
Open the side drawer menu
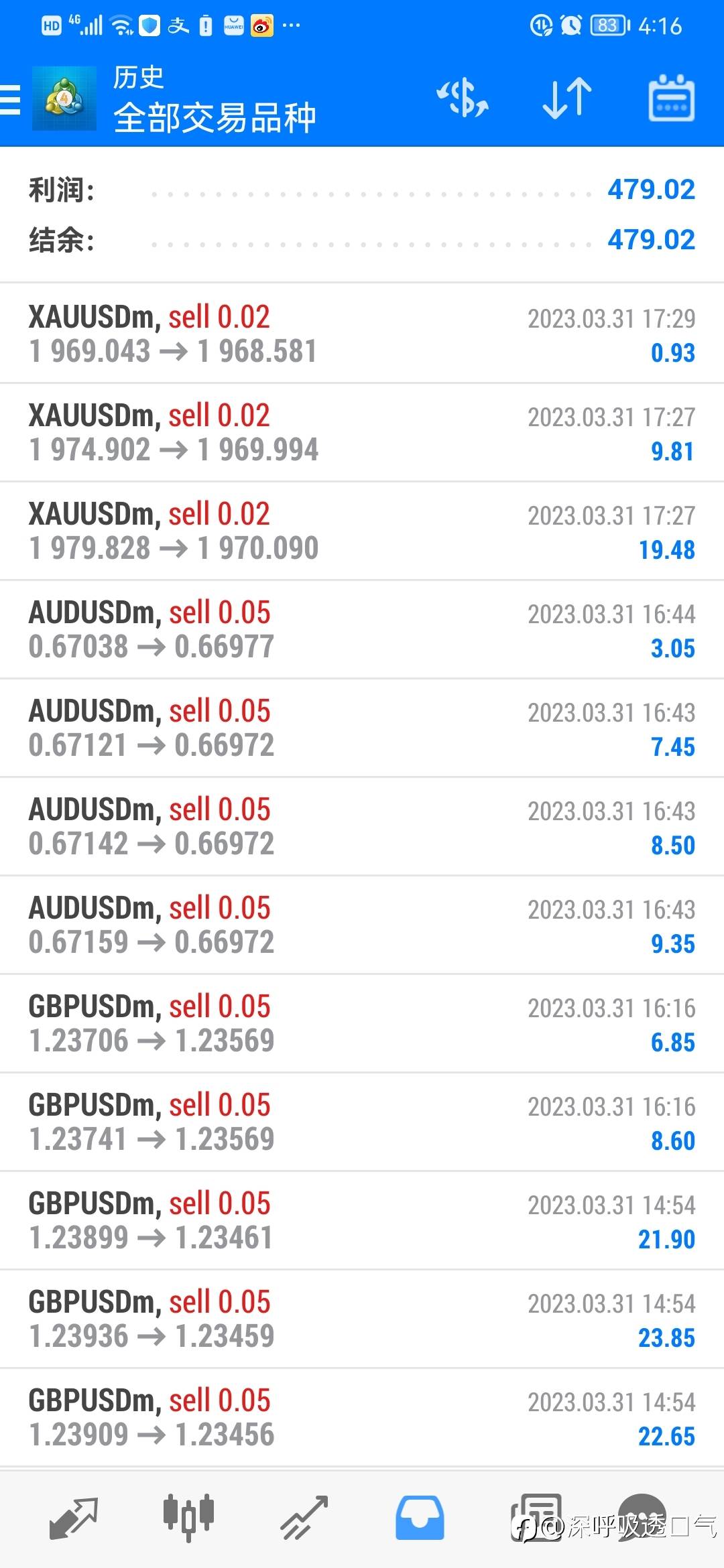[11, 101]
